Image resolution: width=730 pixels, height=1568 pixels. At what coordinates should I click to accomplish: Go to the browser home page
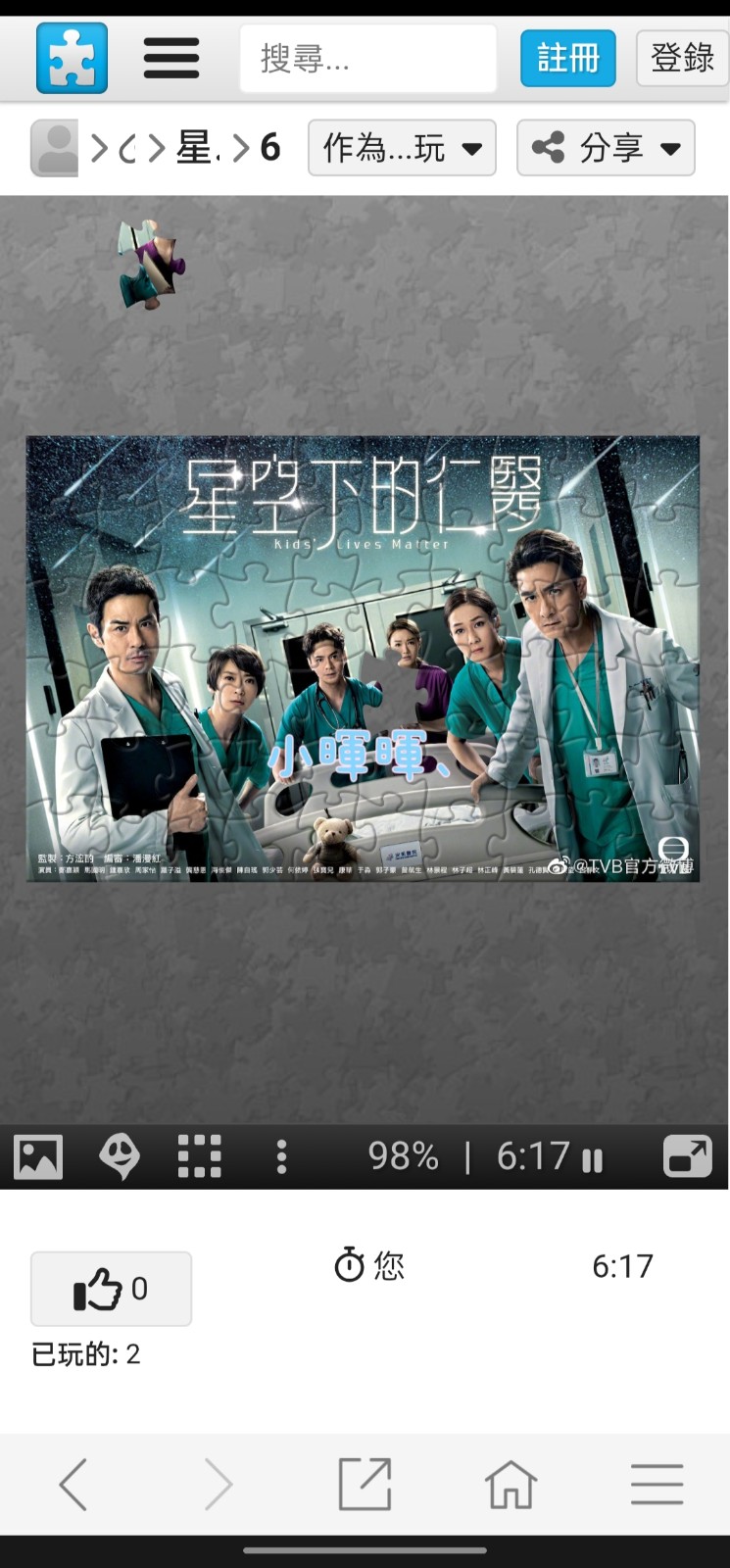point(511,1485)
